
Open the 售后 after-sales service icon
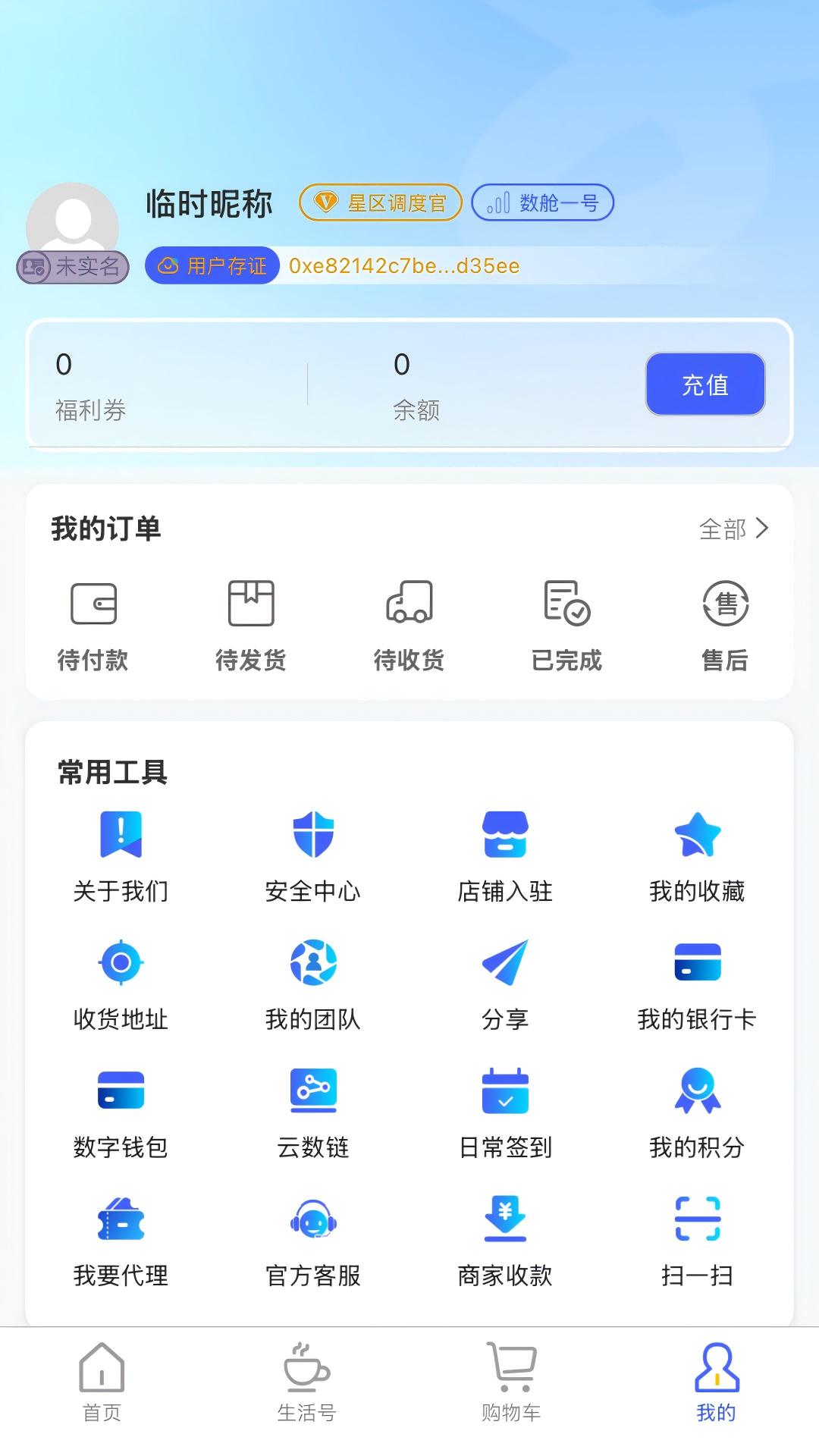coord(725,626)
